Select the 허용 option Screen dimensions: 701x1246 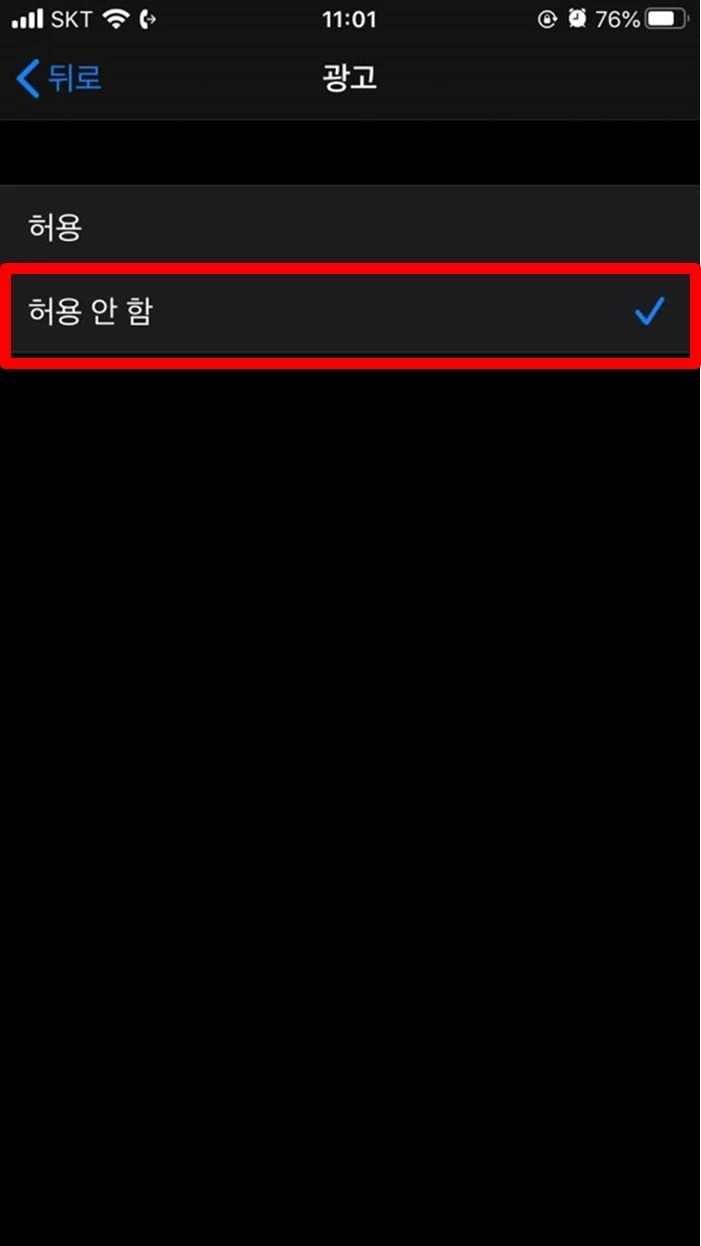click(x=350, y=227)
